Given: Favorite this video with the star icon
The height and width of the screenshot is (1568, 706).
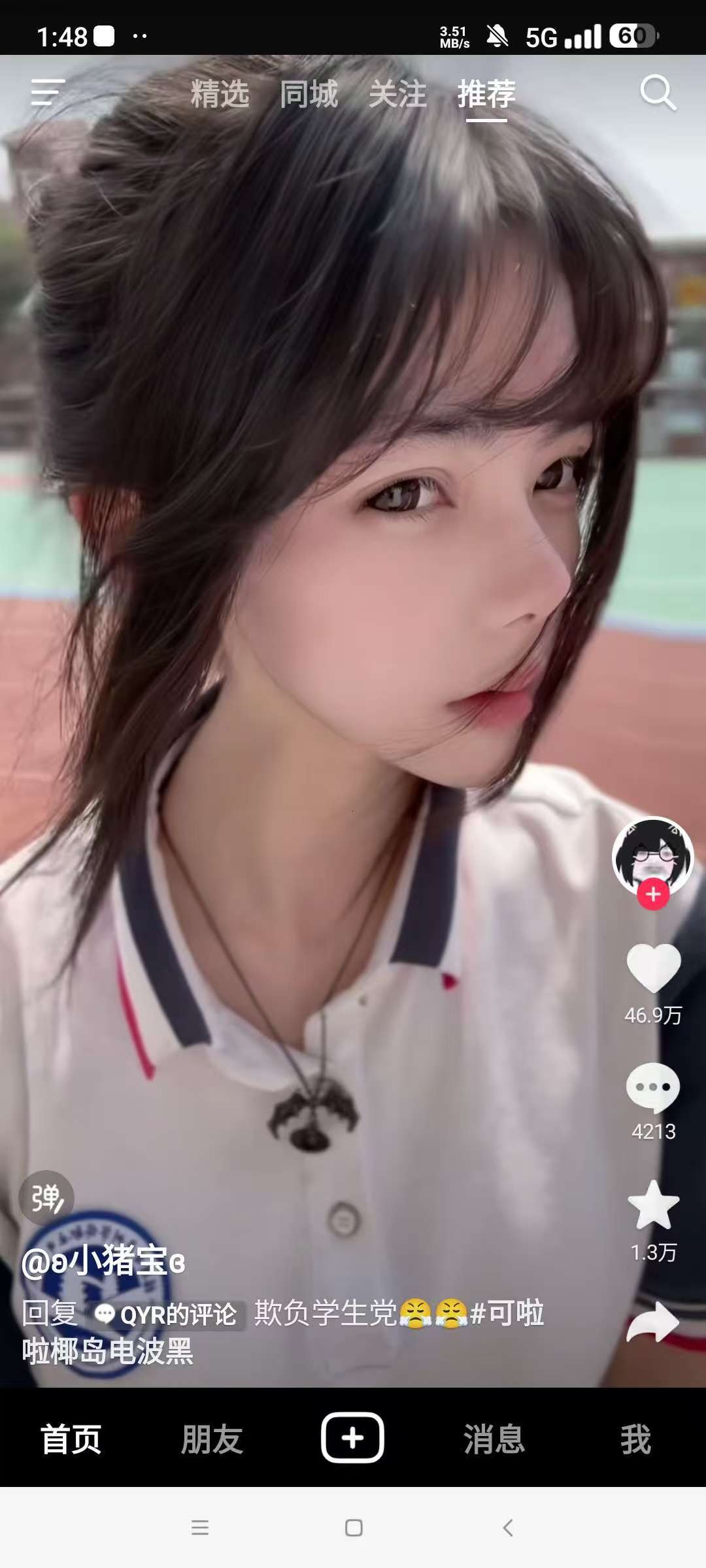Looking at the screenshot, I should pyautogui.click(x=653, y=1206).
